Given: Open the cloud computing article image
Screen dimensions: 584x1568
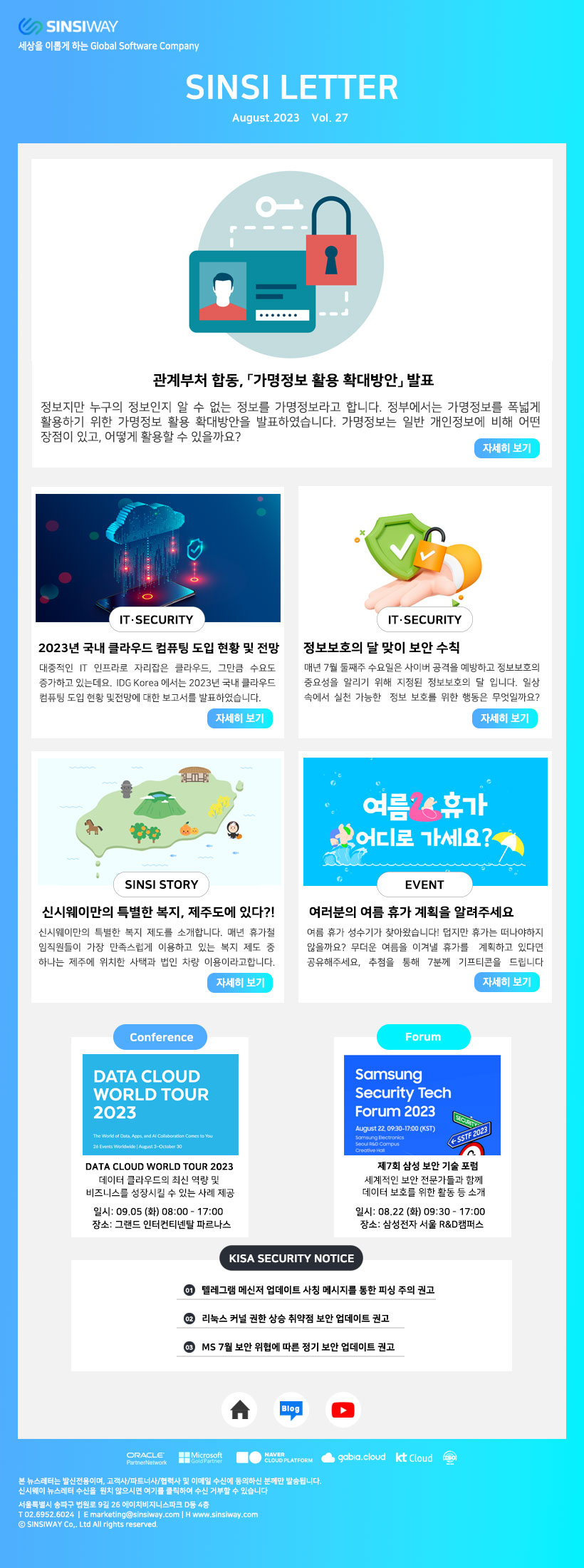Looking at the screenshot, I should (x=158, y=556).
